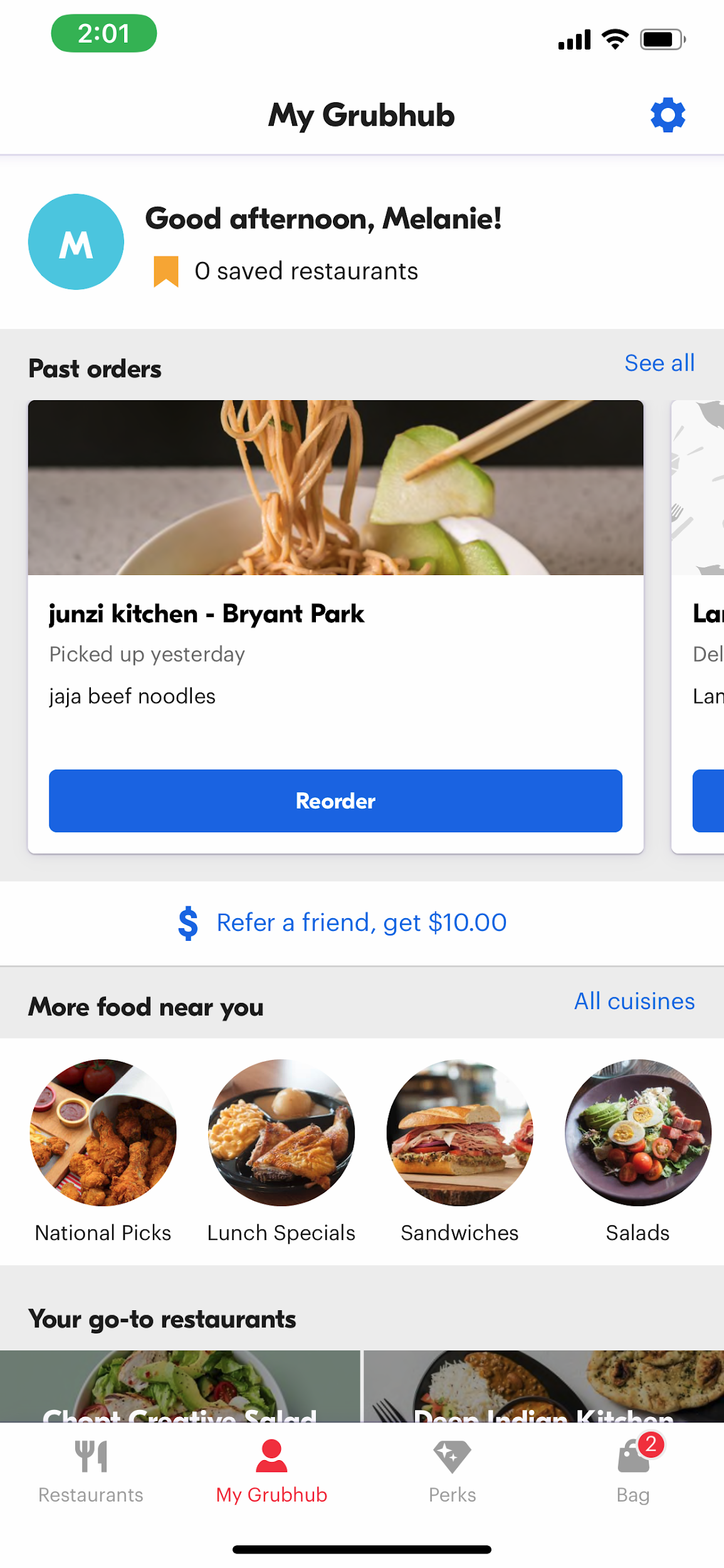Open settings with the gear icon

tap(668, 115)
